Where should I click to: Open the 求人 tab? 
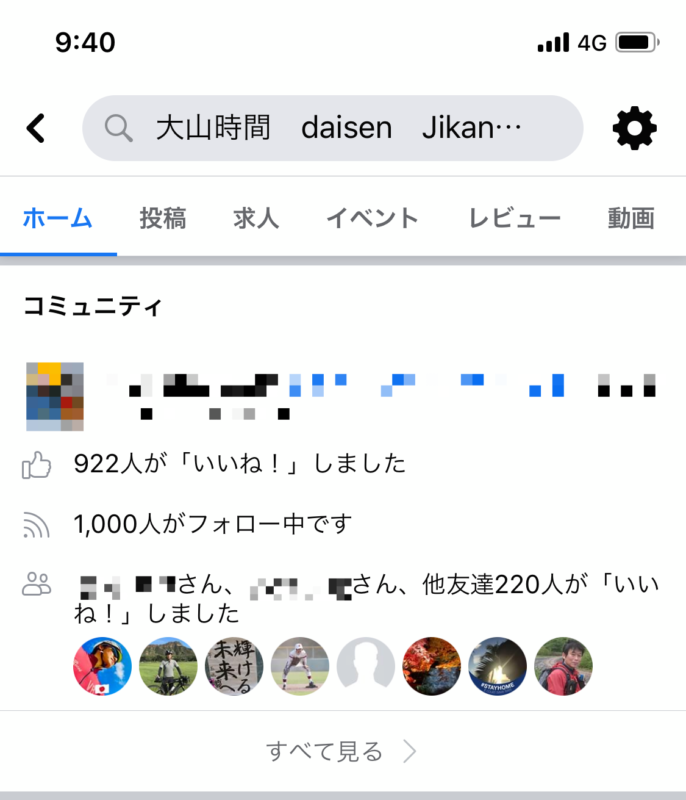256,218
